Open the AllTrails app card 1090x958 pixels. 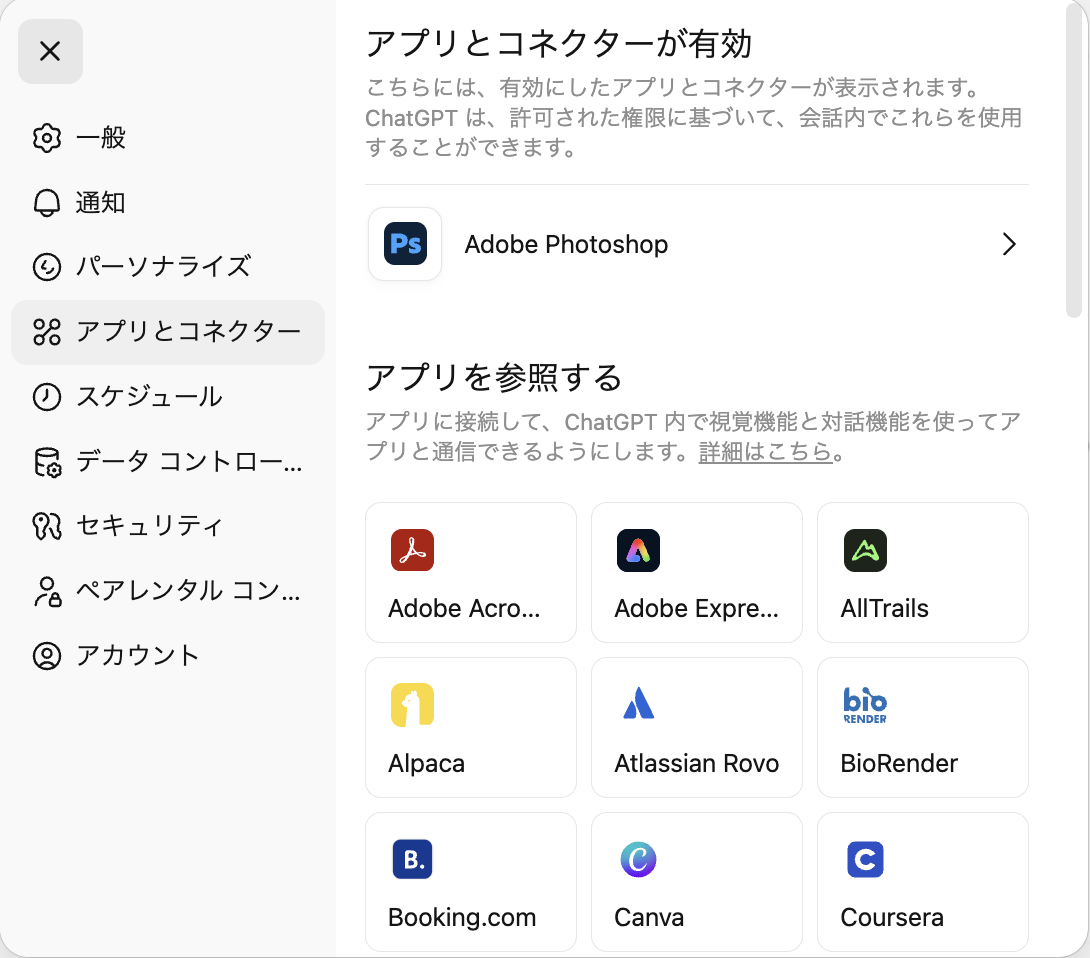(x=923, y=572)
